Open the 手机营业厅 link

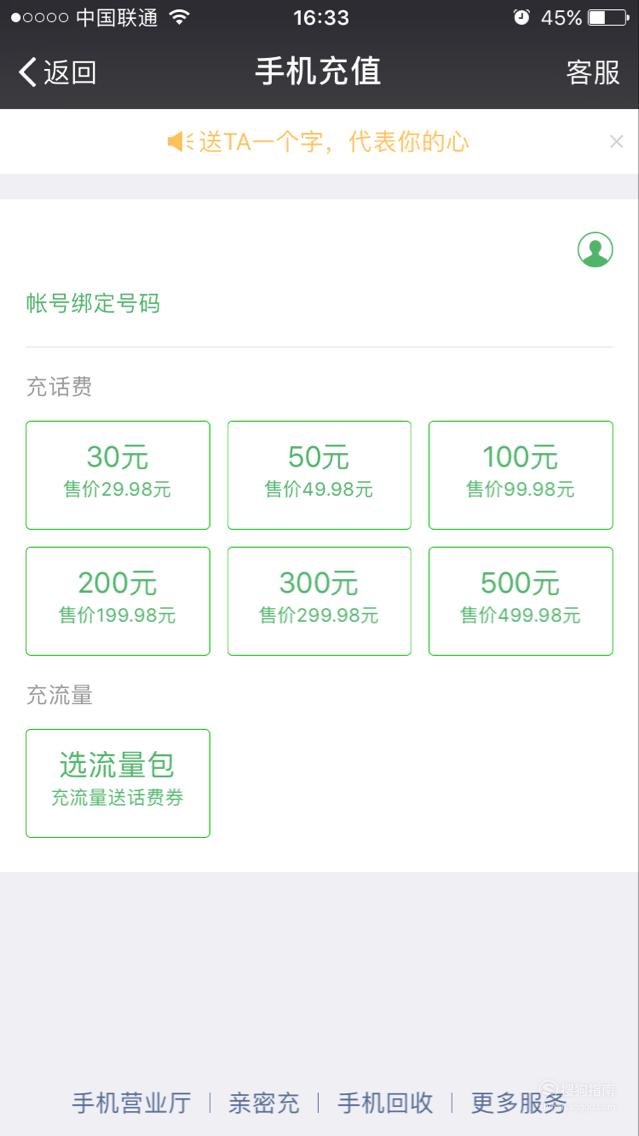point(131,1103)
